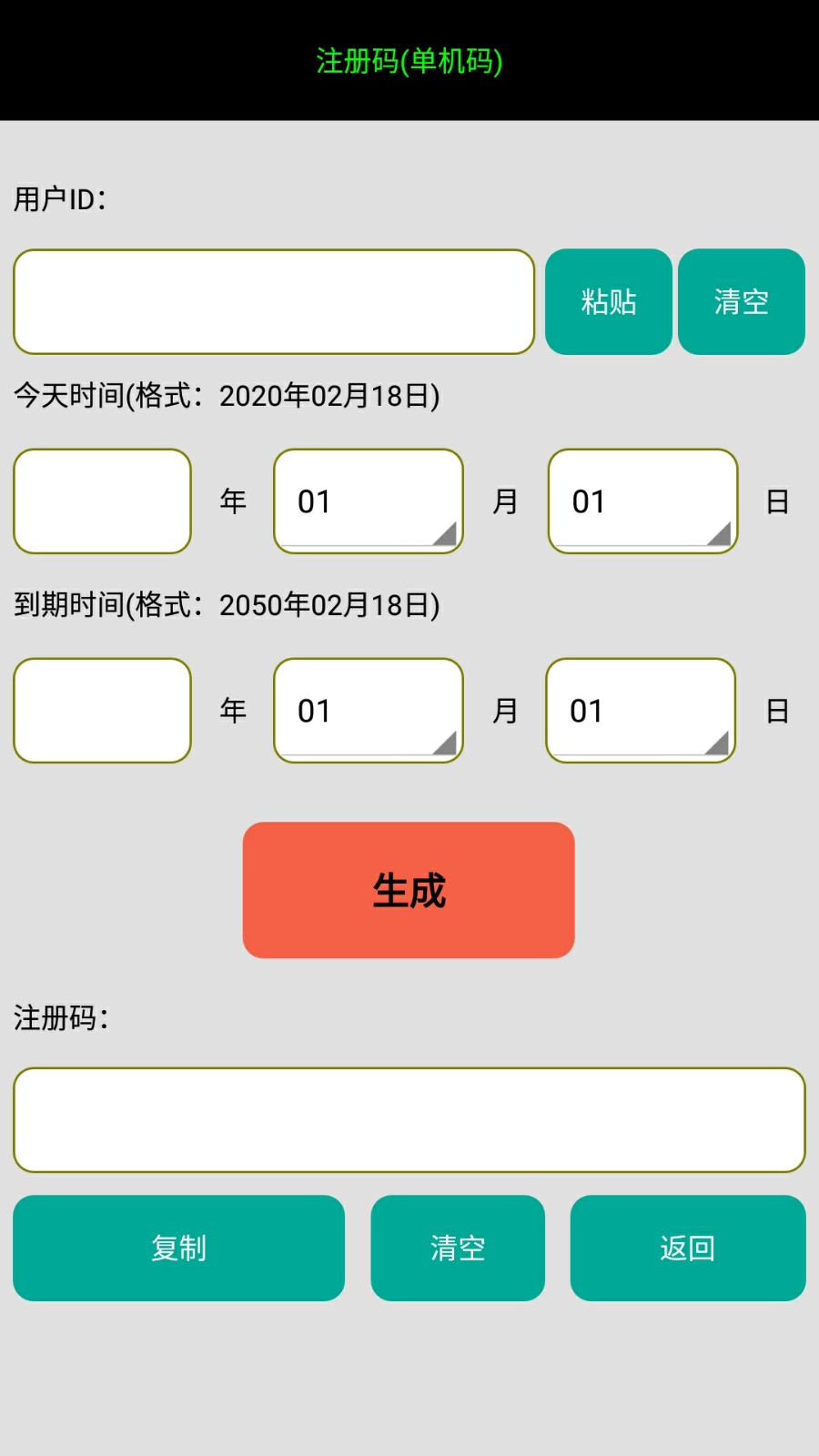Tap the 用户ID input field
Screen dimensions: 819x1456
point(274,301)
